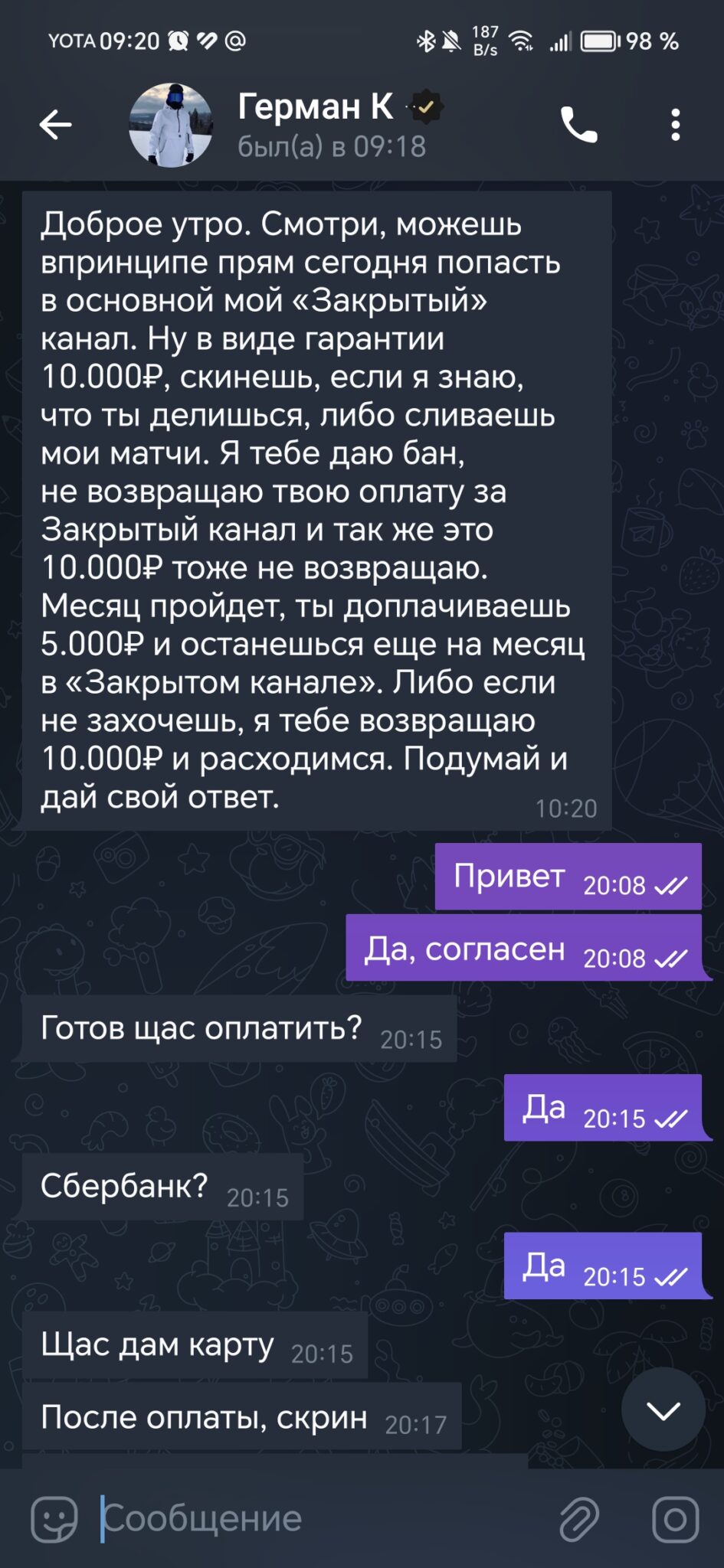The image size is (724, 1568).
Task: Focus the Сообщение text field
Action: pyautogui.click(x=322, y=1519)
